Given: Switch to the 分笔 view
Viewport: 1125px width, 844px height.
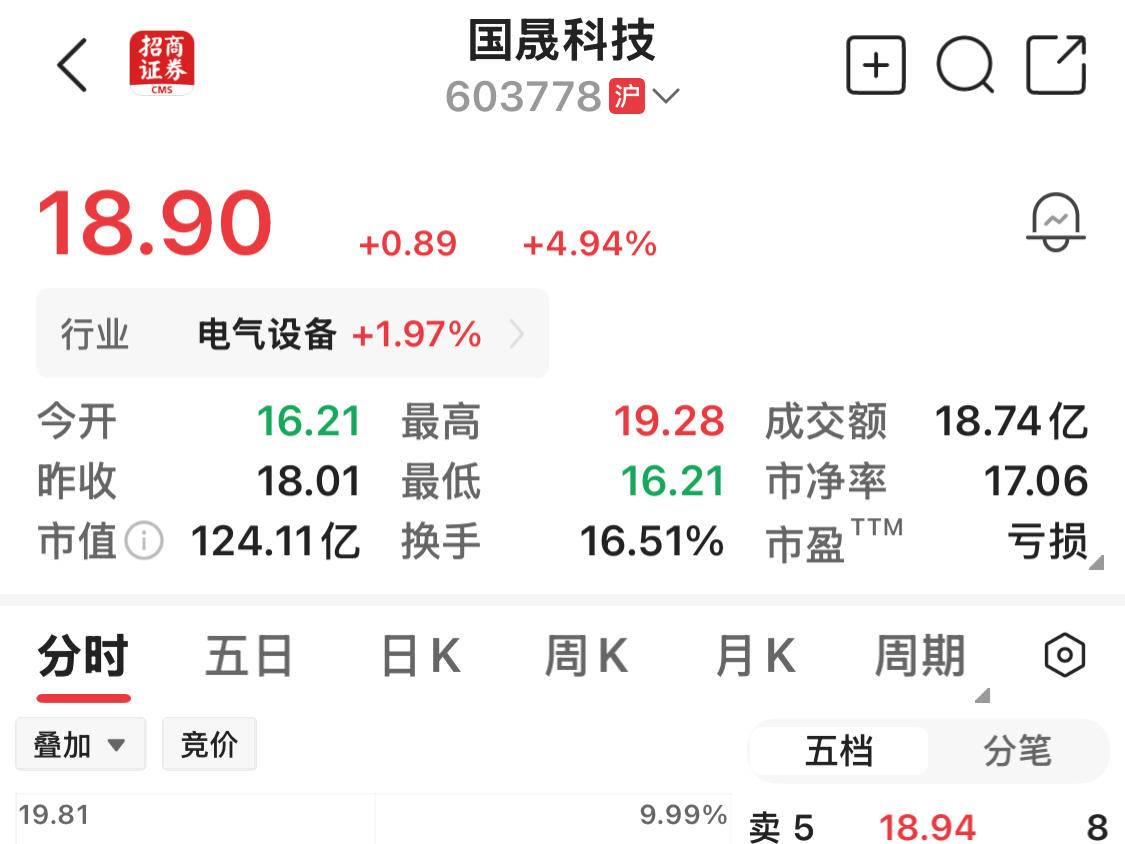Looking at the screenshot, I should (1017, 750).
